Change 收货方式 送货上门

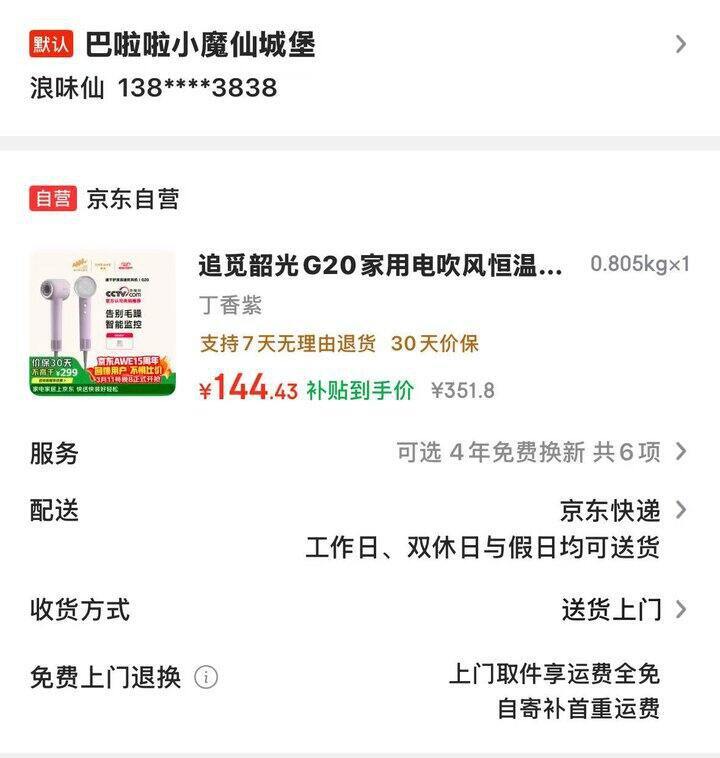tap(612, 609)
